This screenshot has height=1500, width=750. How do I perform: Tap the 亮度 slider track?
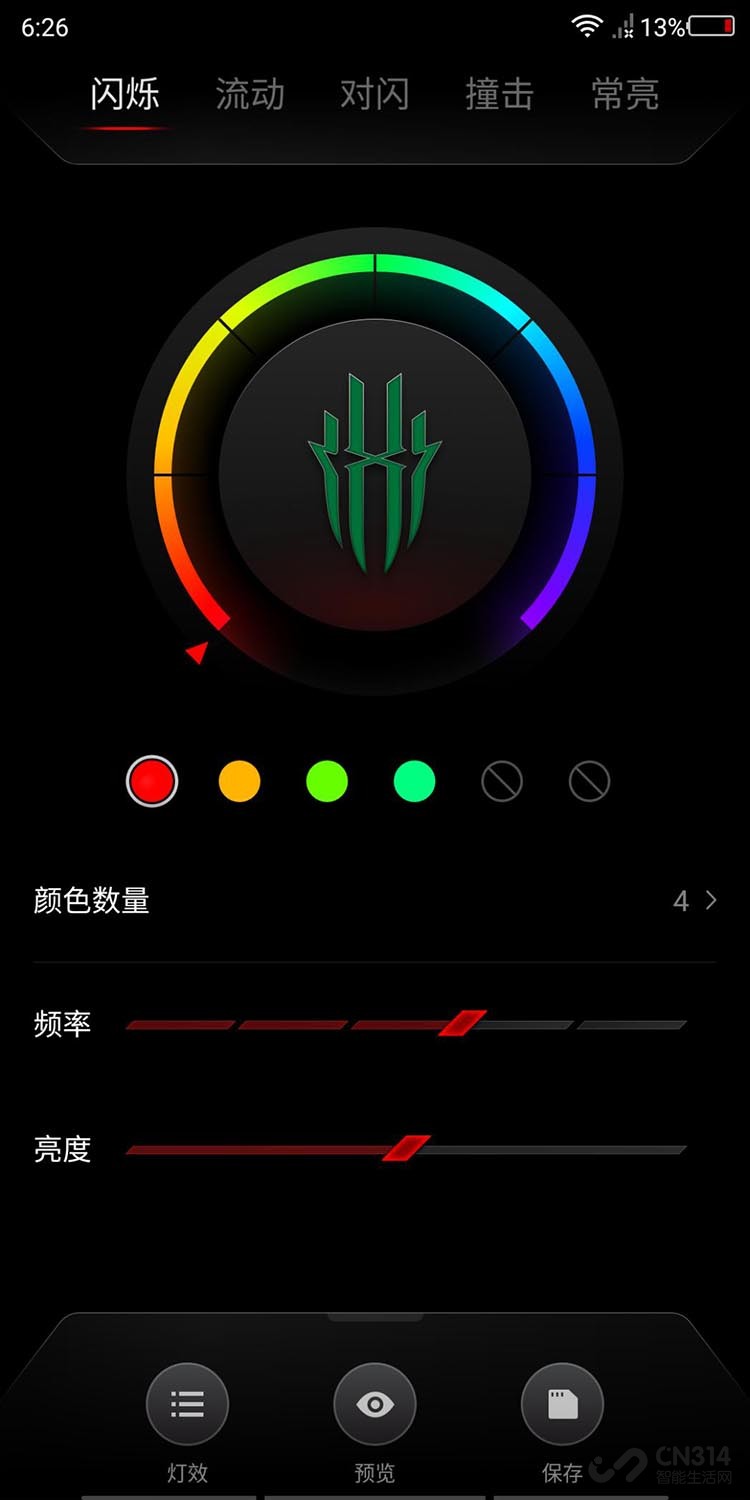[x=405, y=1149]
